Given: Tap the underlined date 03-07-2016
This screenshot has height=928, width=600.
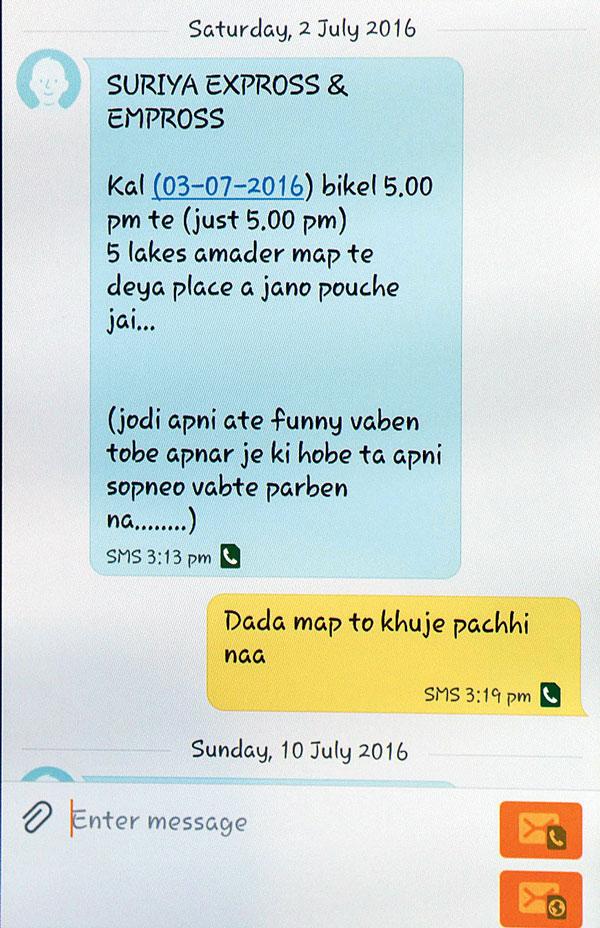Looking at the screenshot, I should click(x=229, y=187).
